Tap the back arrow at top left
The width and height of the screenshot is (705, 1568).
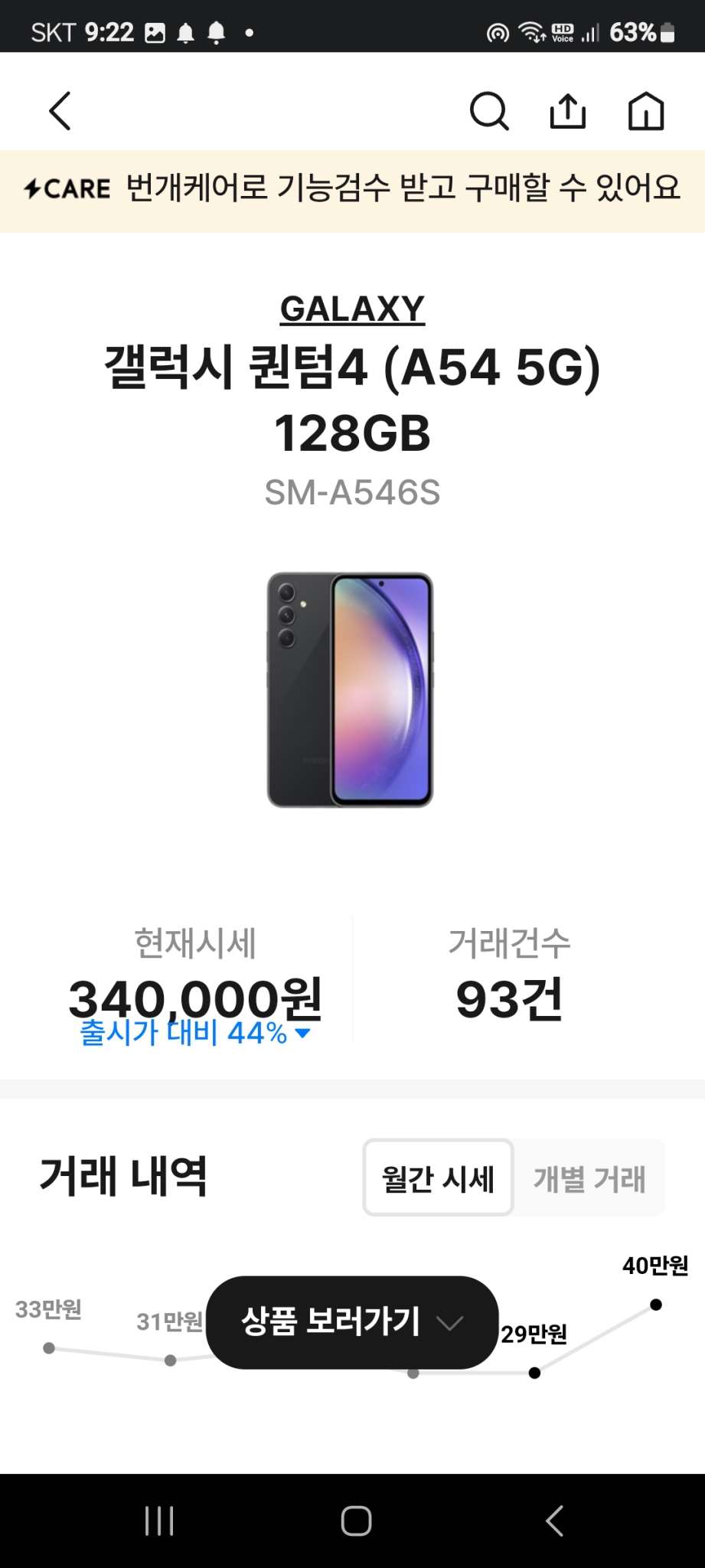tap(60, 110)
